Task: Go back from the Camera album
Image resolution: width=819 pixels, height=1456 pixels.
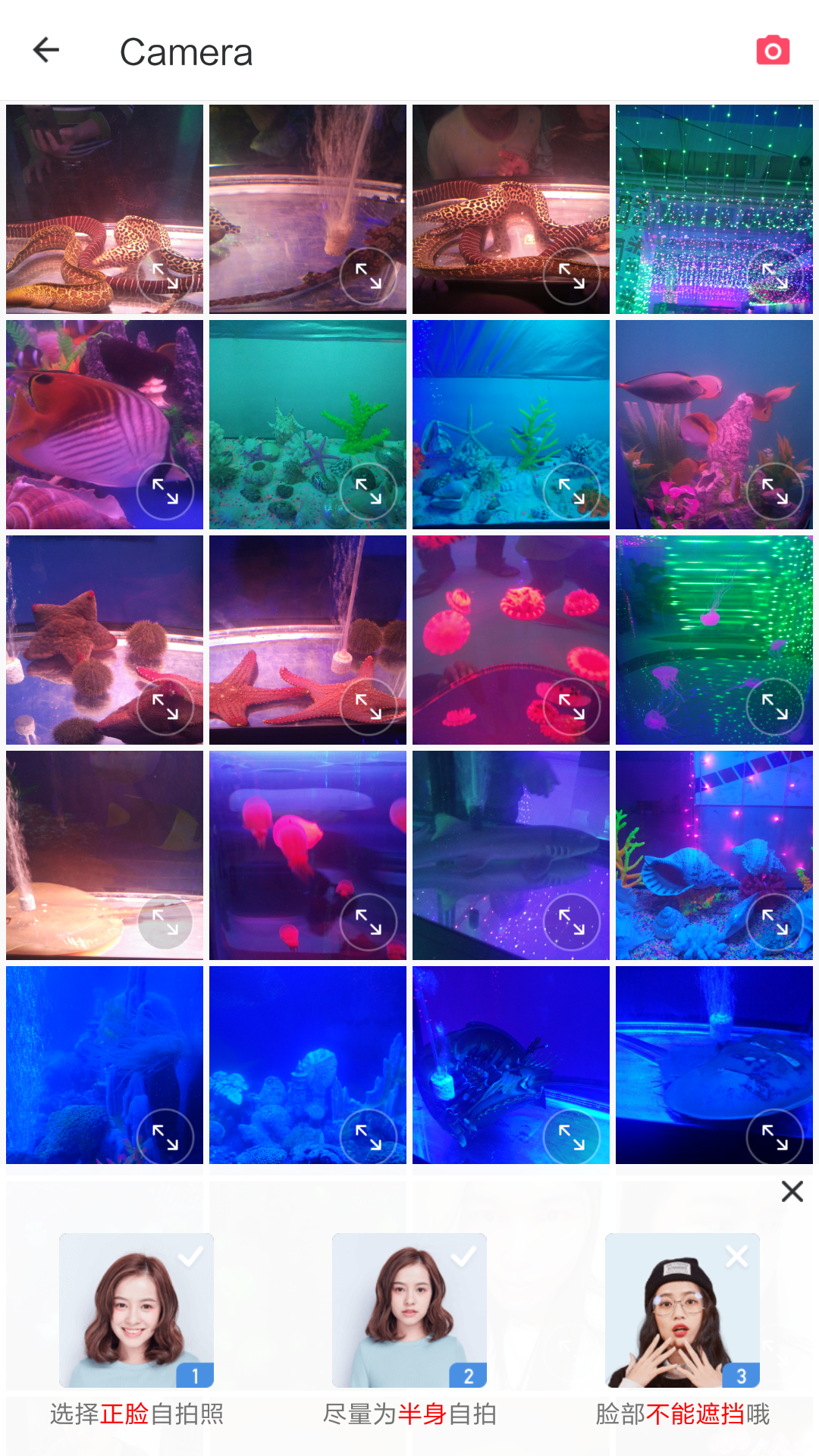Action: (46, 51)
